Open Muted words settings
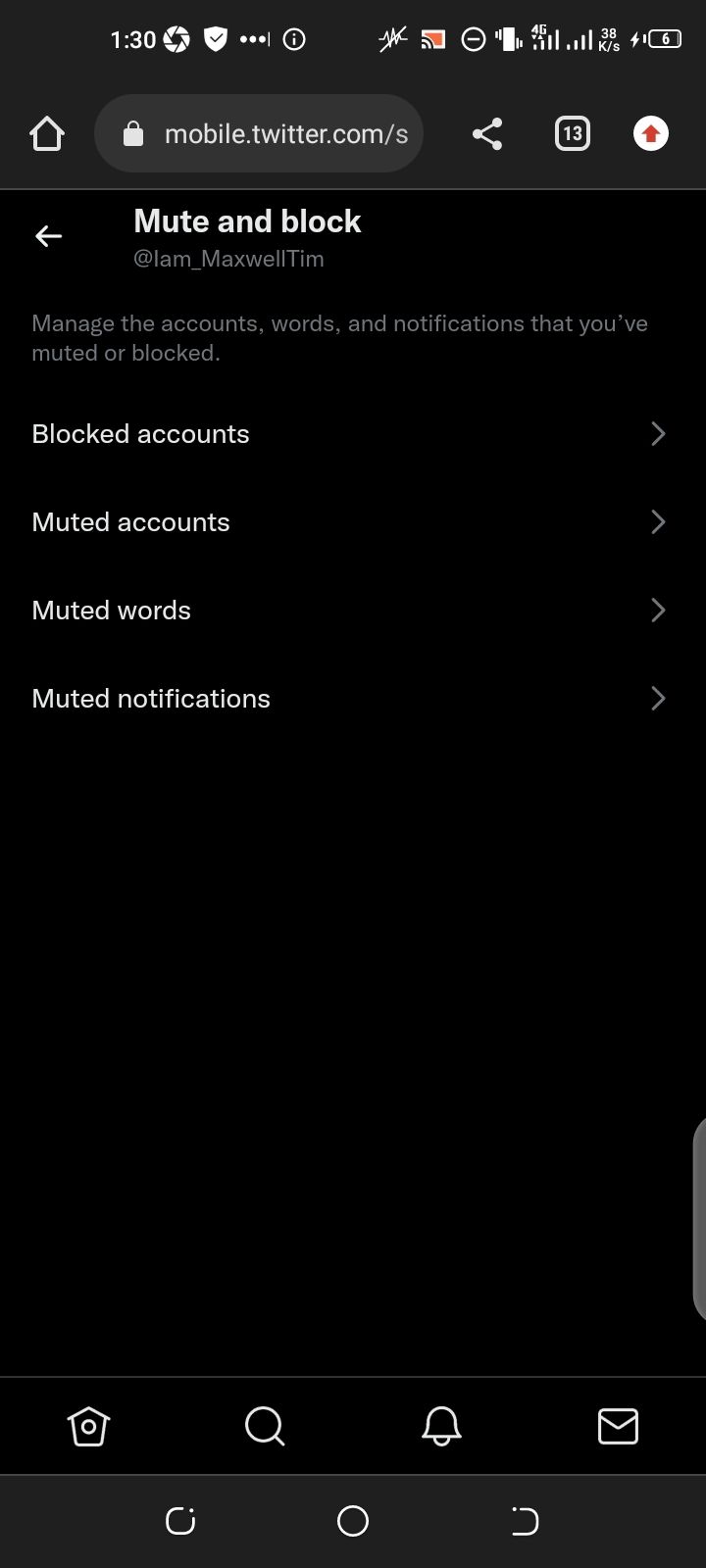Viewport: 706px width, 1568px height. [348, 611]
